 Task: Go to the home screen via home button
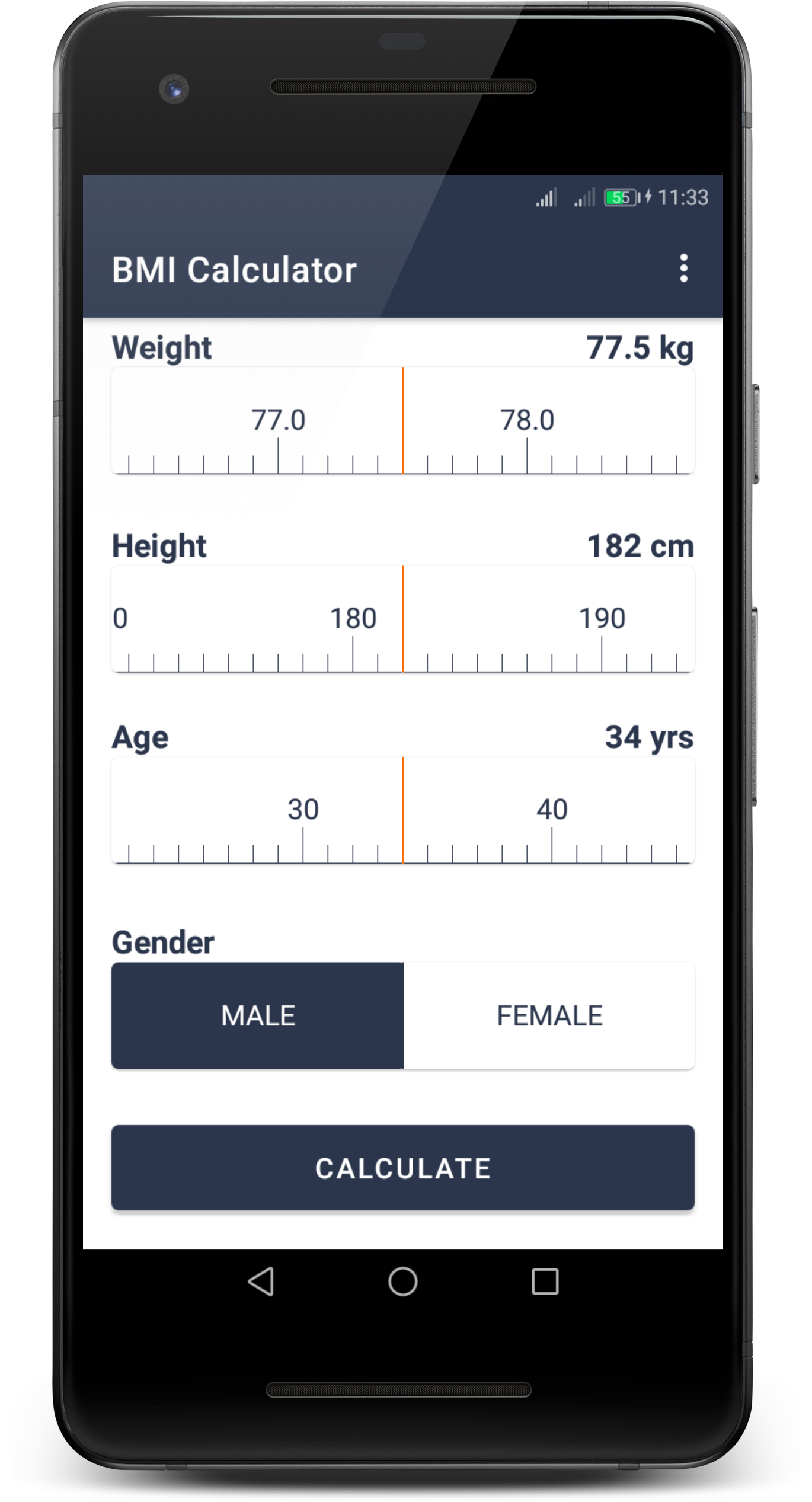click(402, 1282)
